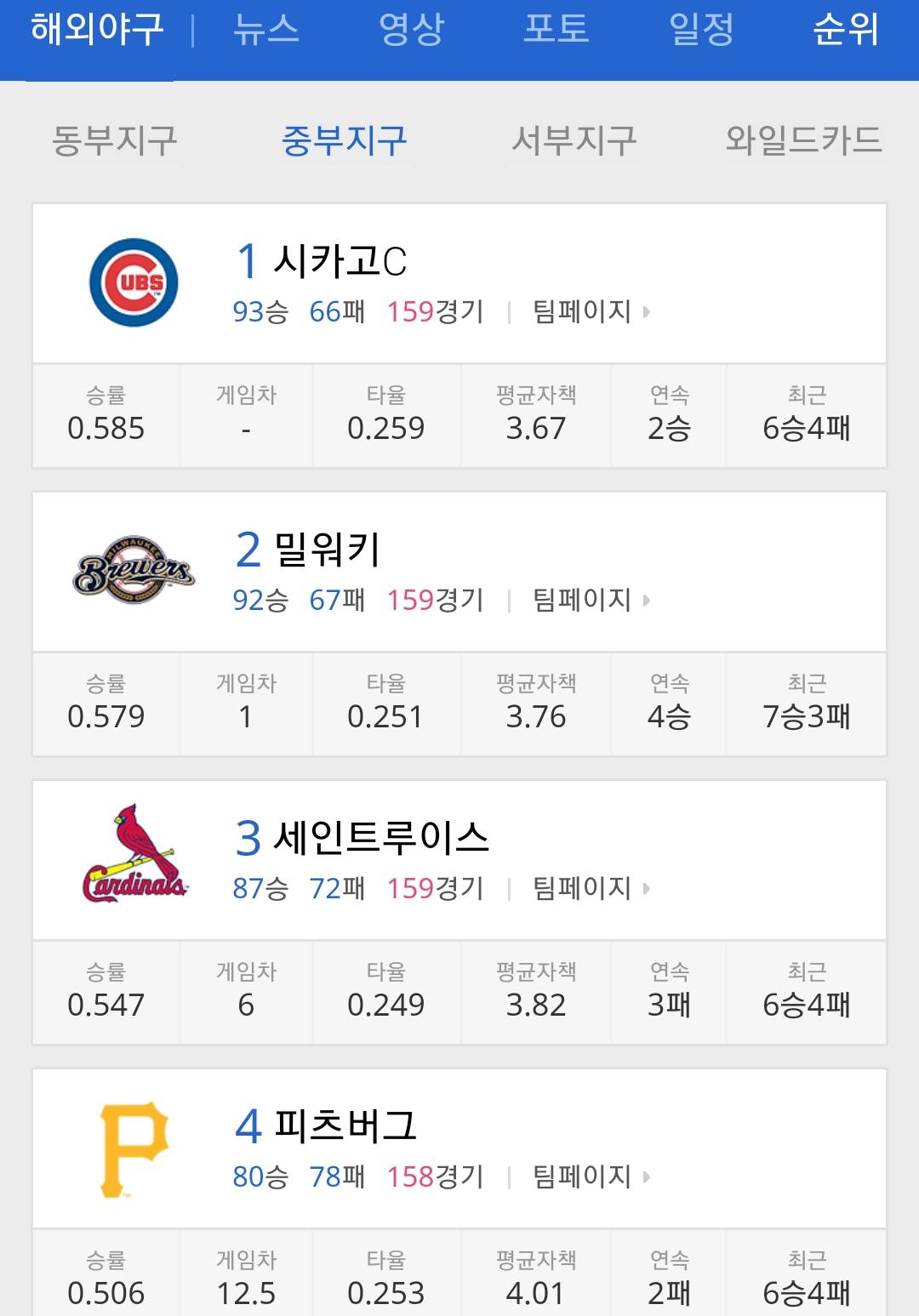Switch to the 일정 tab
Screen dimensions: 919x1316
coord(701,31)
